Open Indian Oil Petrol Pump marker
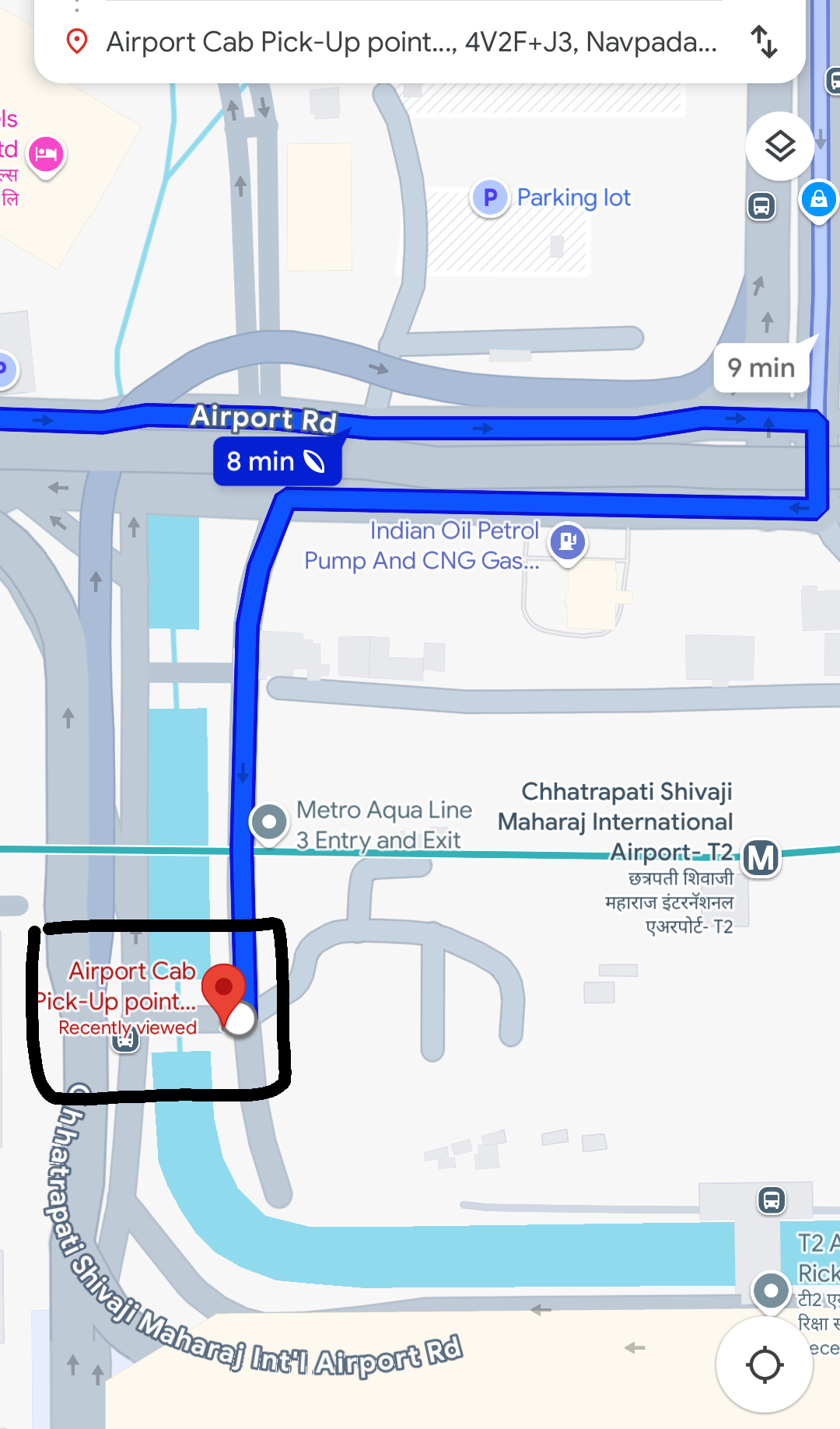Viewport: 840px width, 1429px height. (568, 541)
